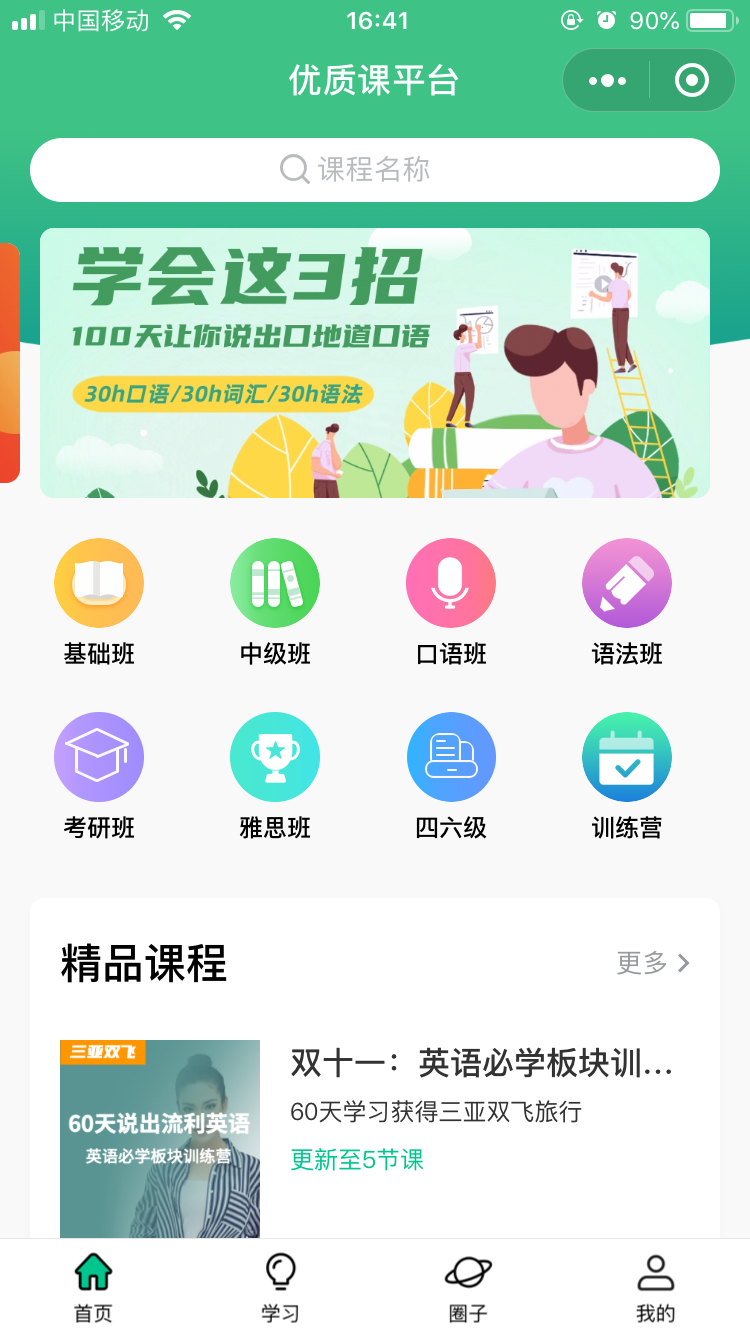Open the 考研班 graduate exam cap icon
Viewport: 750px width, 1334px height.
[x=99, y=756]
